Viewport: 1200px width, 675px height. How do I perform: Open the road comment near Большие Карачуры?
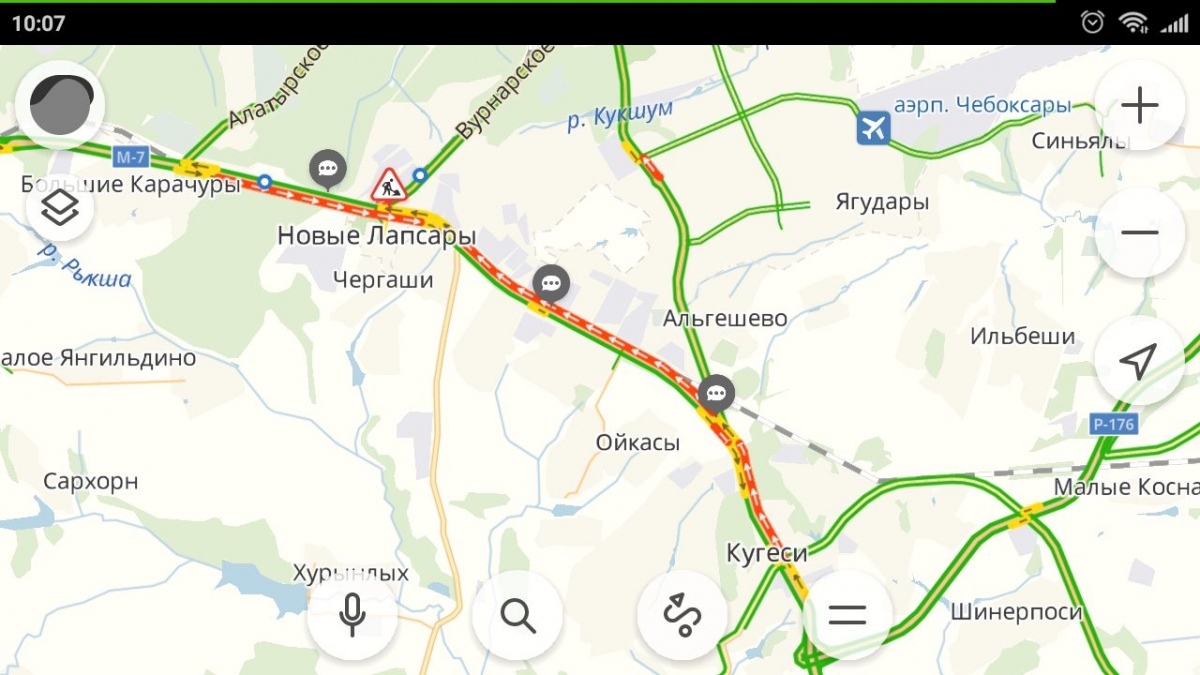(327, 168)
